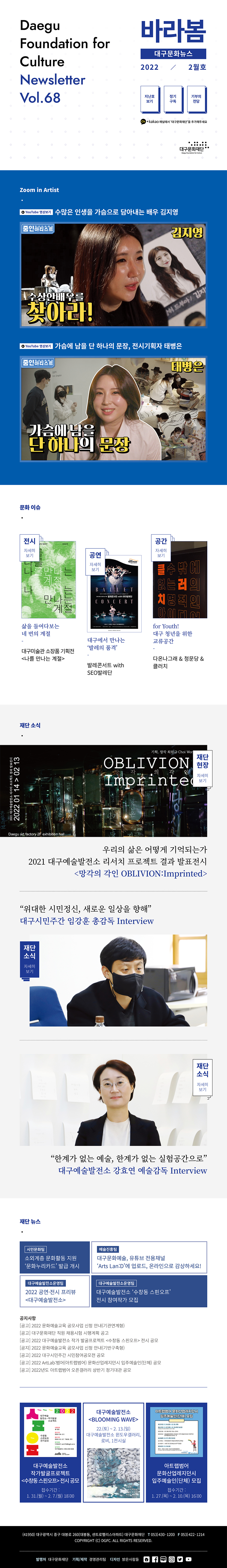
Task: Open the Facebook icon in the footer
Action: [x=155, y=1559]
